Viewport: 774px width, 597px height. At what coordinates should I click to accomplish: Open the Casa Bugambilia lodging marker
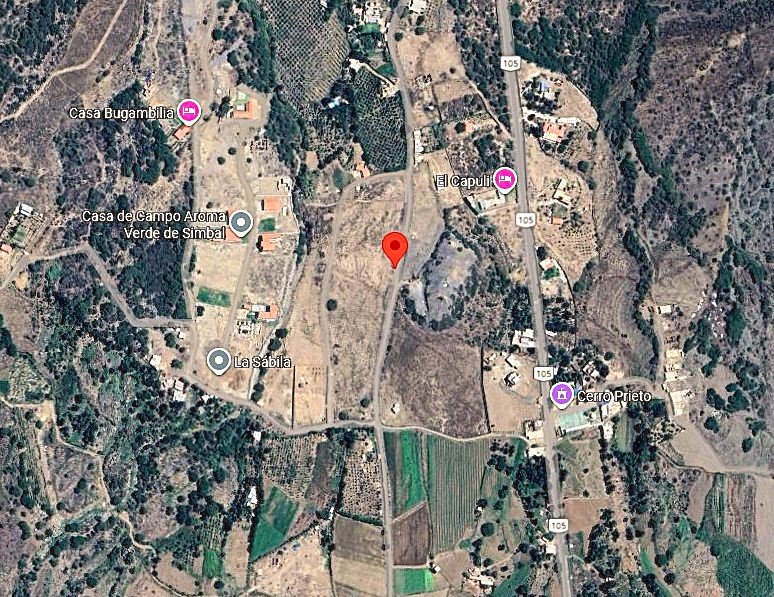[x=187, y=110]
